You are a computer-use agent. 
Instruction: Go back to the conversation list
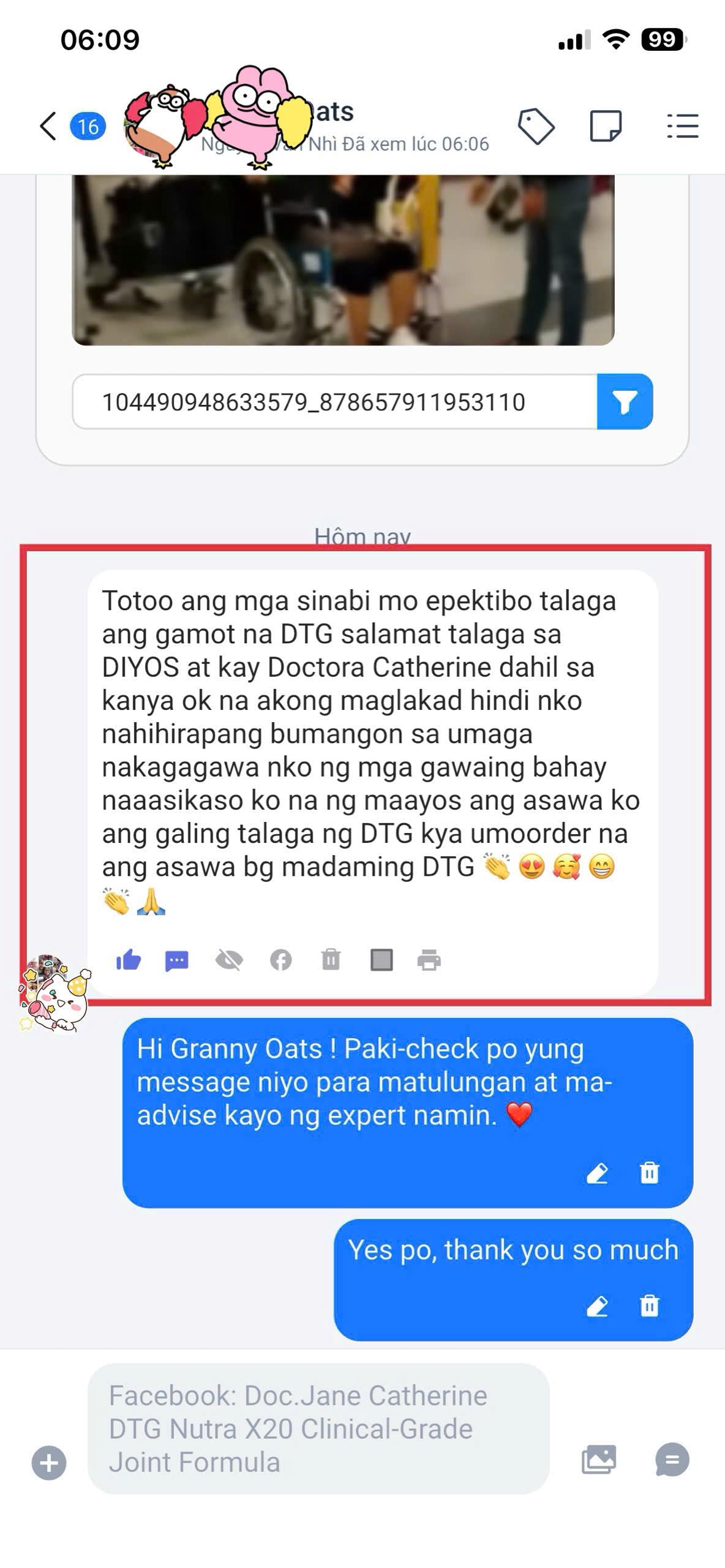pos(48,126)
